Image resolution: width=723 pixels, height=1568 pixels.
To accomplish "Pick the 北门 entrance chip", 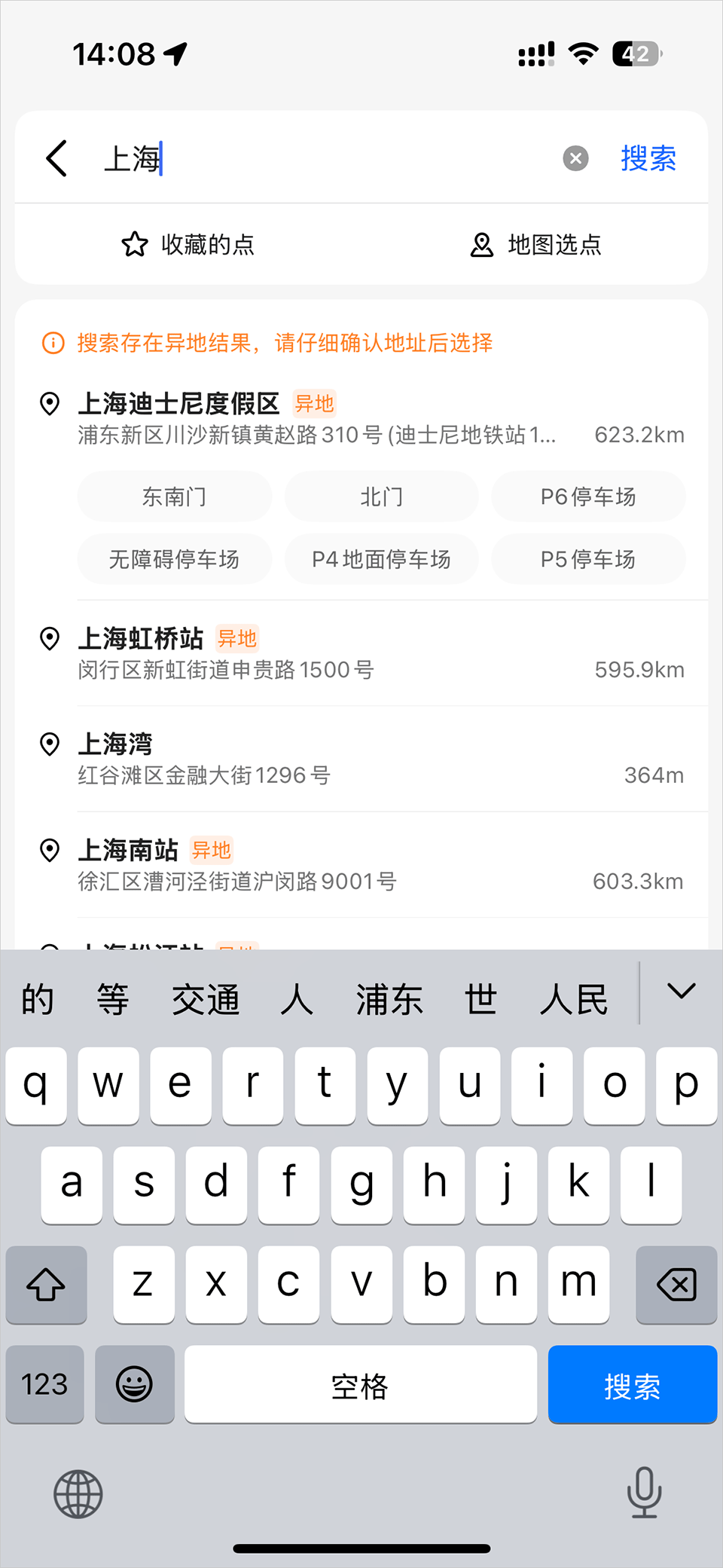I will tap(381, 497).
